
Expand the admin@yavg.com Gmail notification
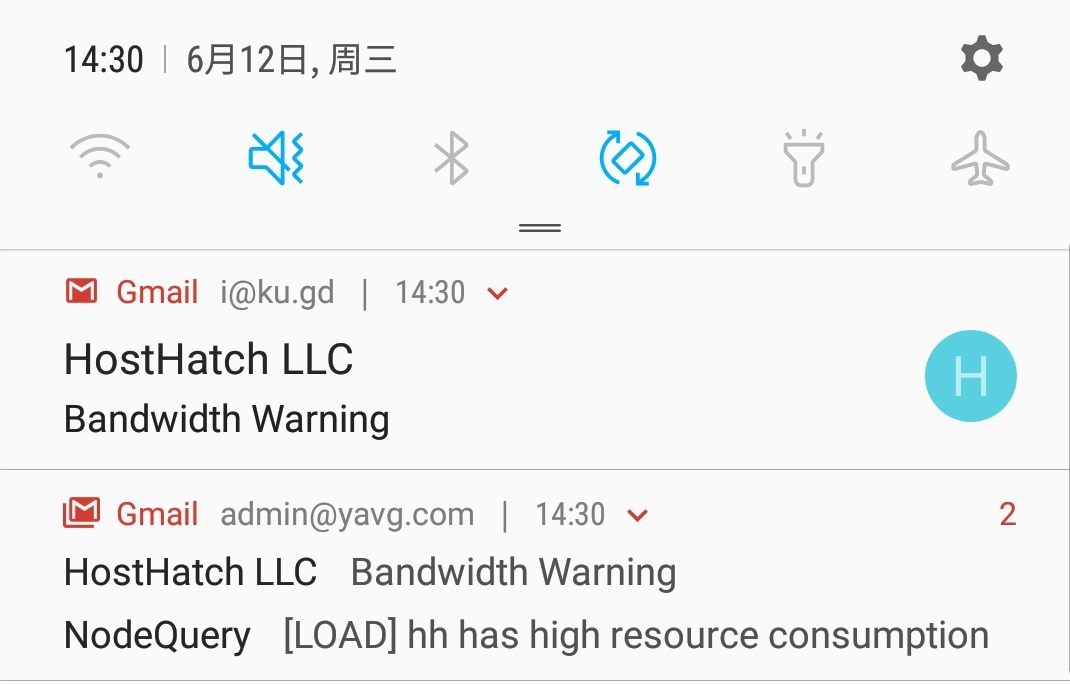(x=637, y=515)
